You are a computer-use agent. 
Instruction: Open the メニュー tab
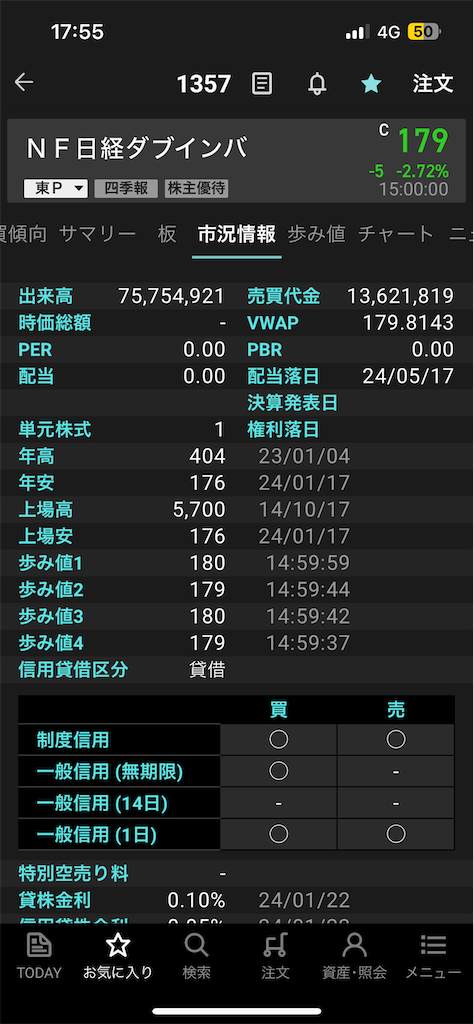(x=434, y=956)
